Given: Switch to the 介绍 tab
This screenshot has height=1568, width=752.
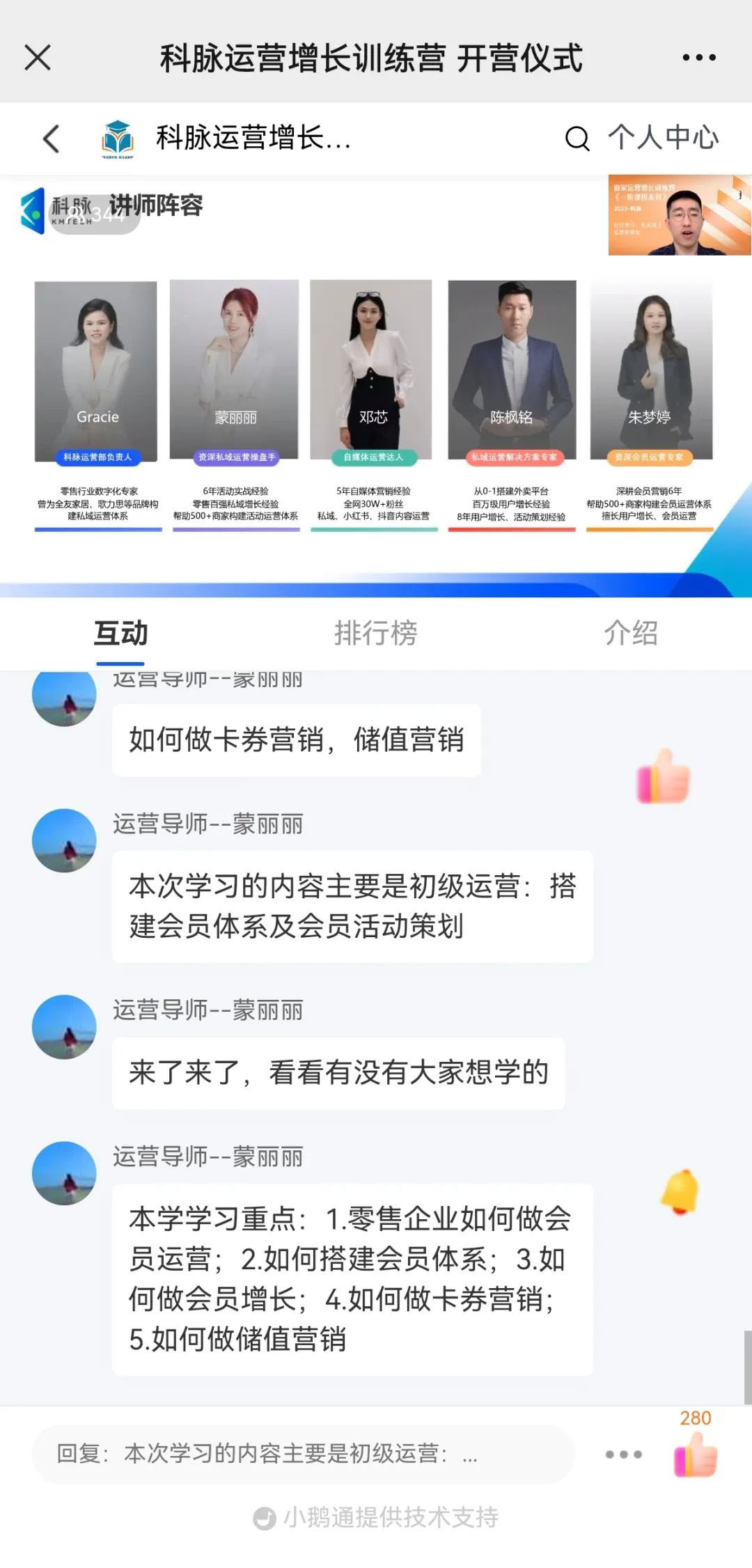Looking at the screenshot, I should [630, 634].
